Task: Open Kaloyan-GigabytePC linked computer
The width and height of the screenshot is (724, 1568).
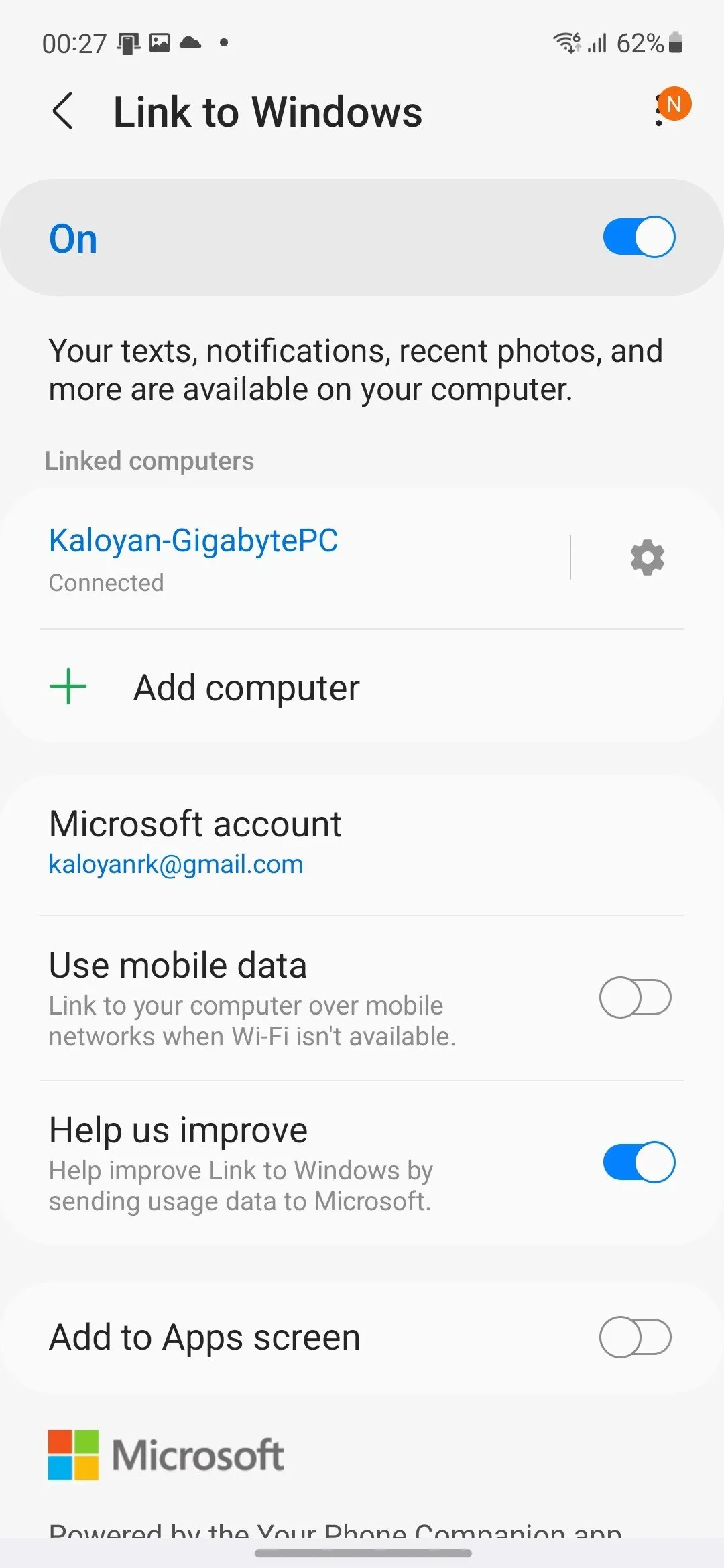Action: 194,558
